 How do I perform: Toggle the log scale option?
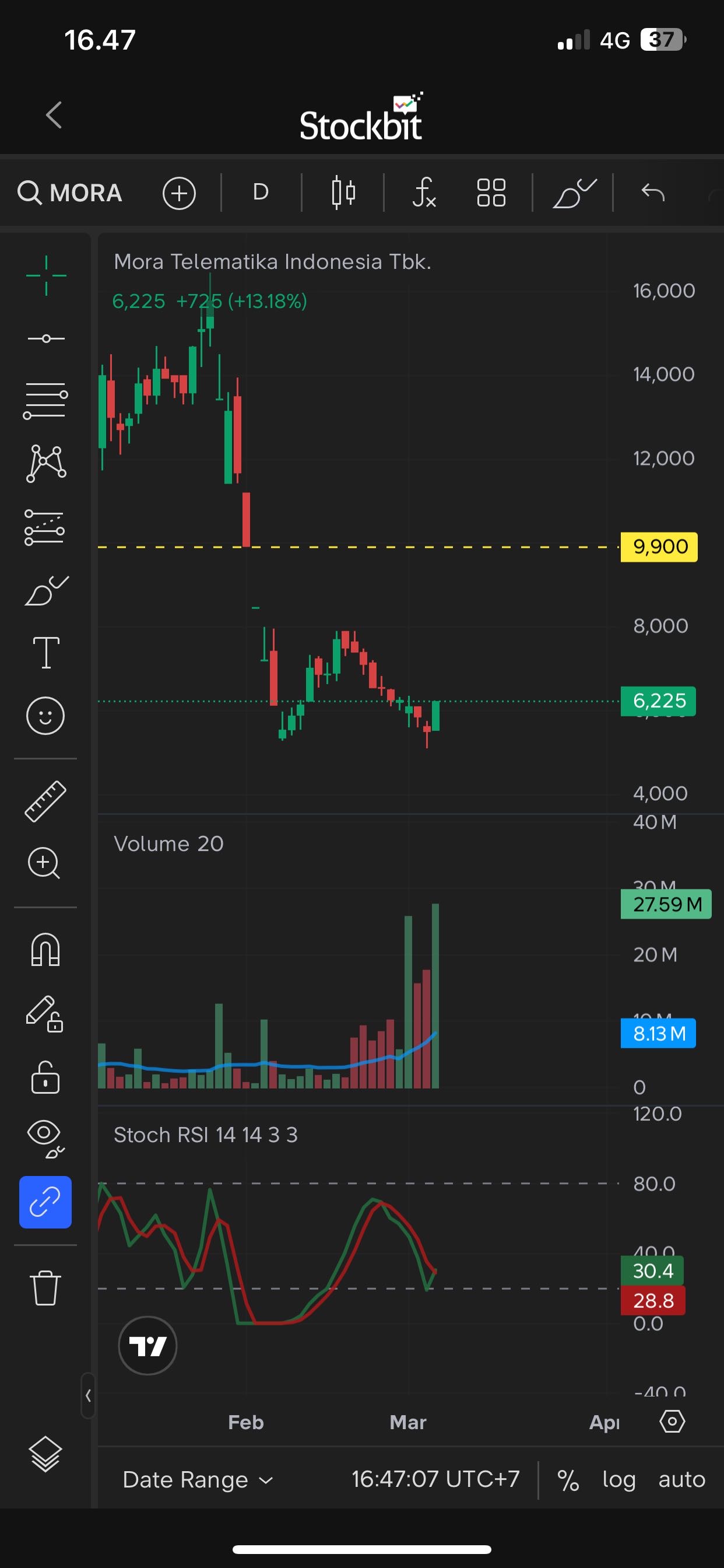point(618,1480)
